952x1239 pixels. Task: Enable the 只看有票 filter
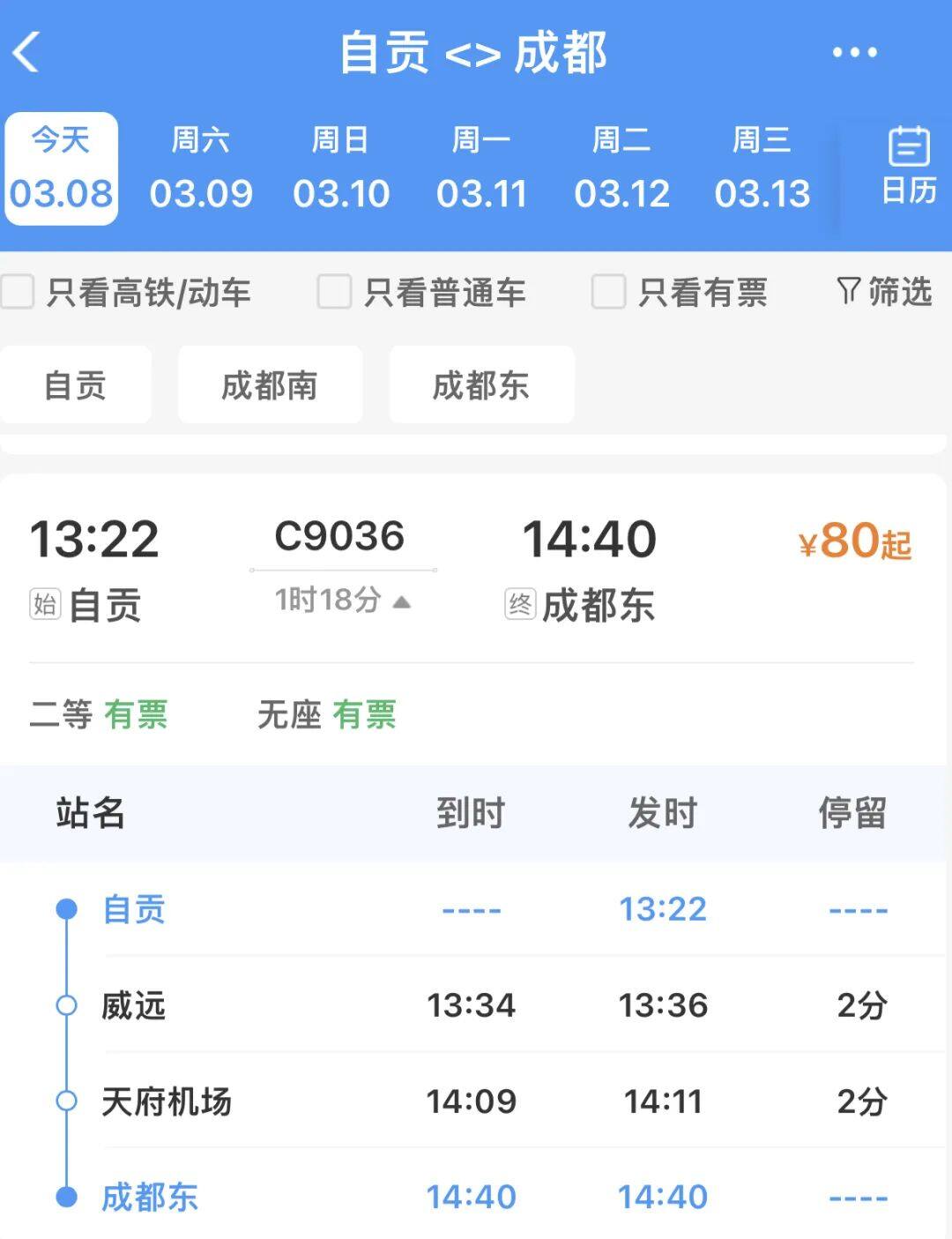tap(607, 291)
